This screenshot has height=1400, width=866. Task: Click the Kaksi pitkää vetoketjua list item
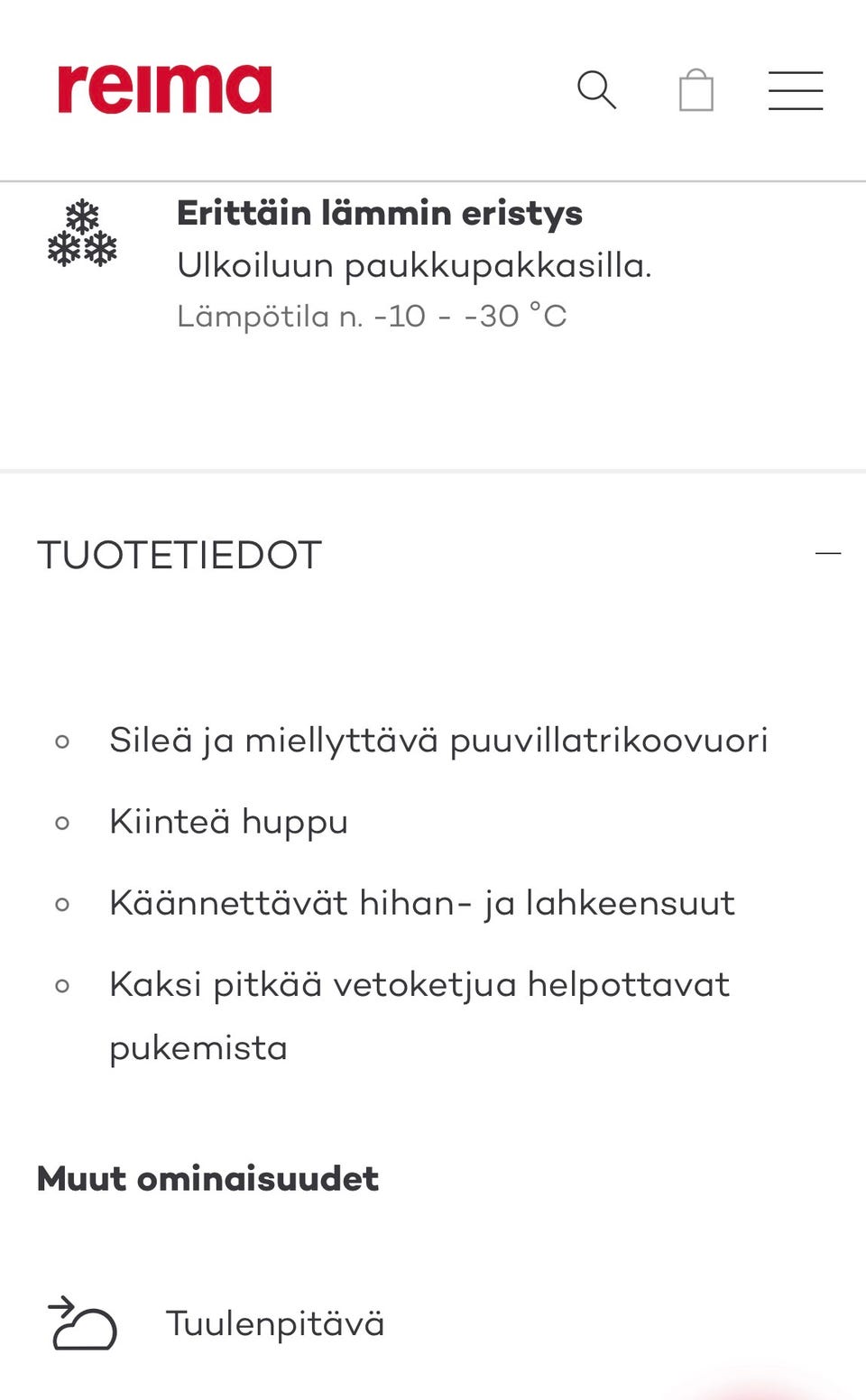[419, 985]
